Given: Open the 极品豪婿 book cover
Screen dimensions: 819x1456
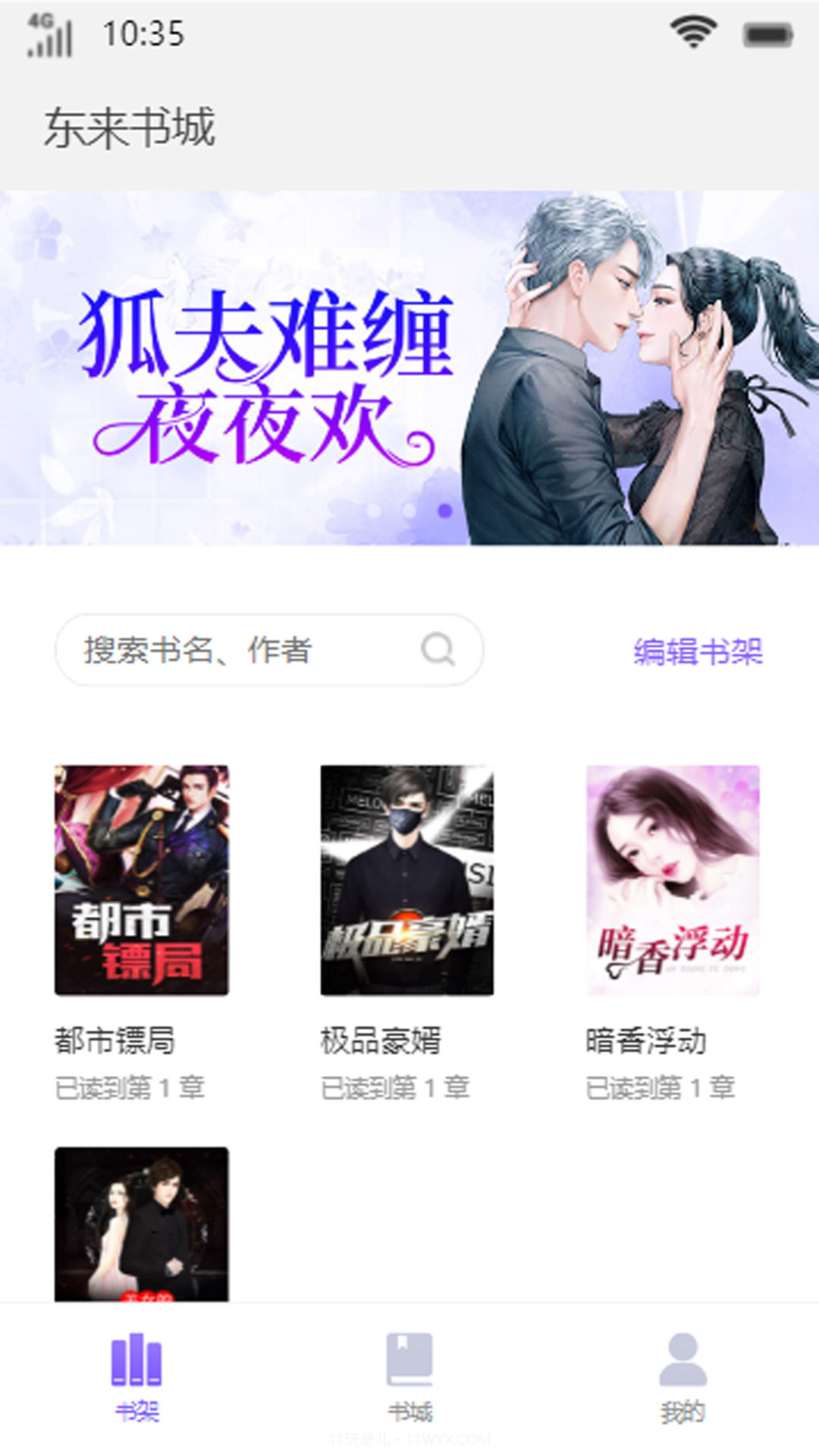Looking at the screenshot, I should [407, 880].
